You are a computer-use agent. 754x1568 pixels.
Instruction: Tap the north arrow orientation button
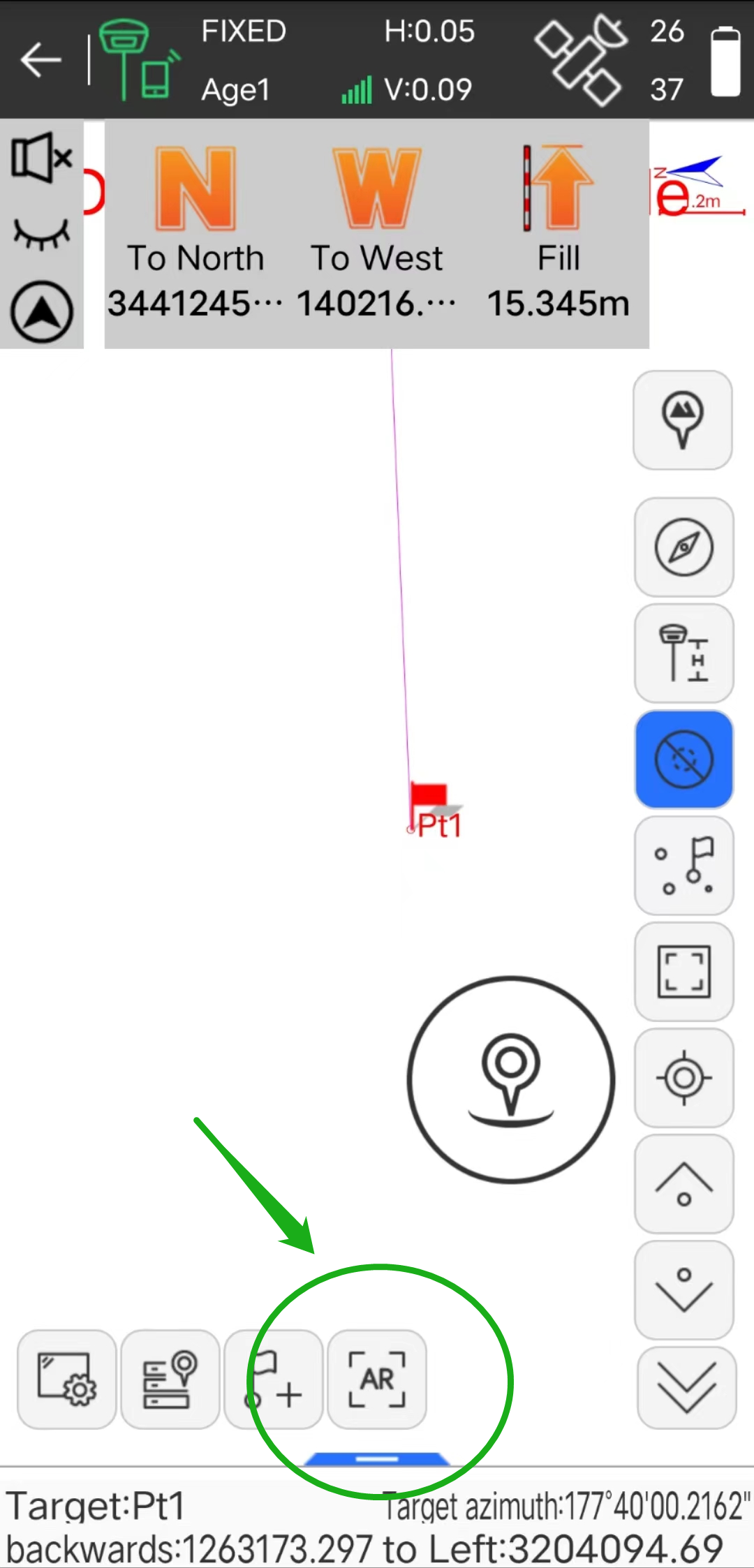tap(41, 311)
